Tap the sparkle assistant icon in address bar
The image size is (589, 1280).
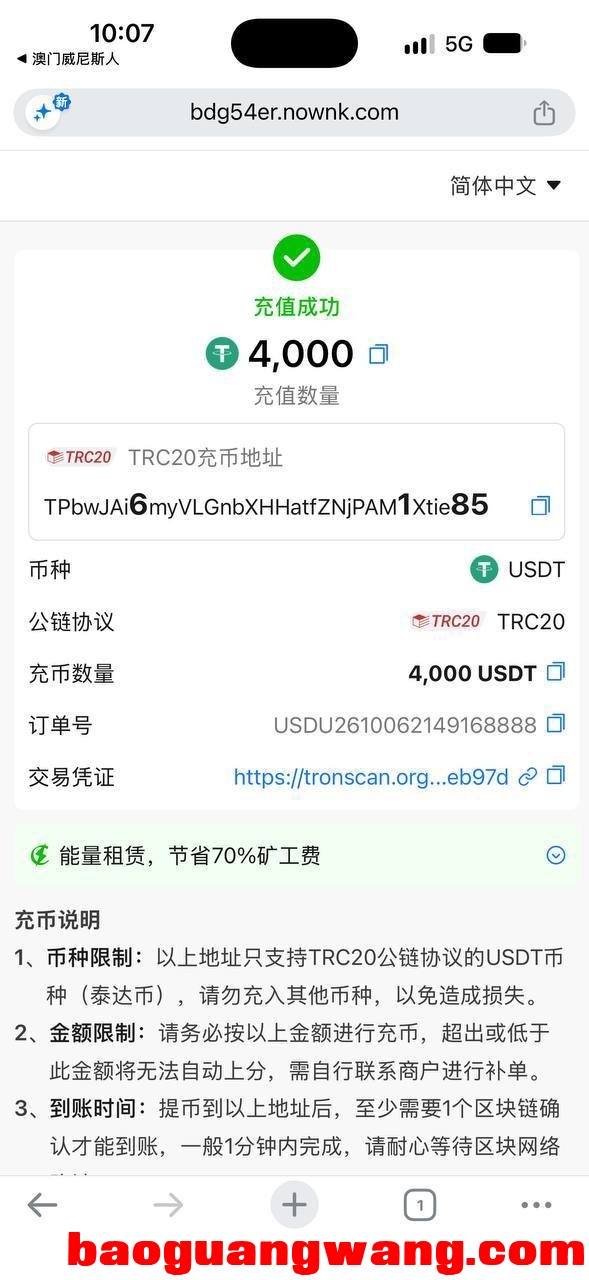click(45, 112)
